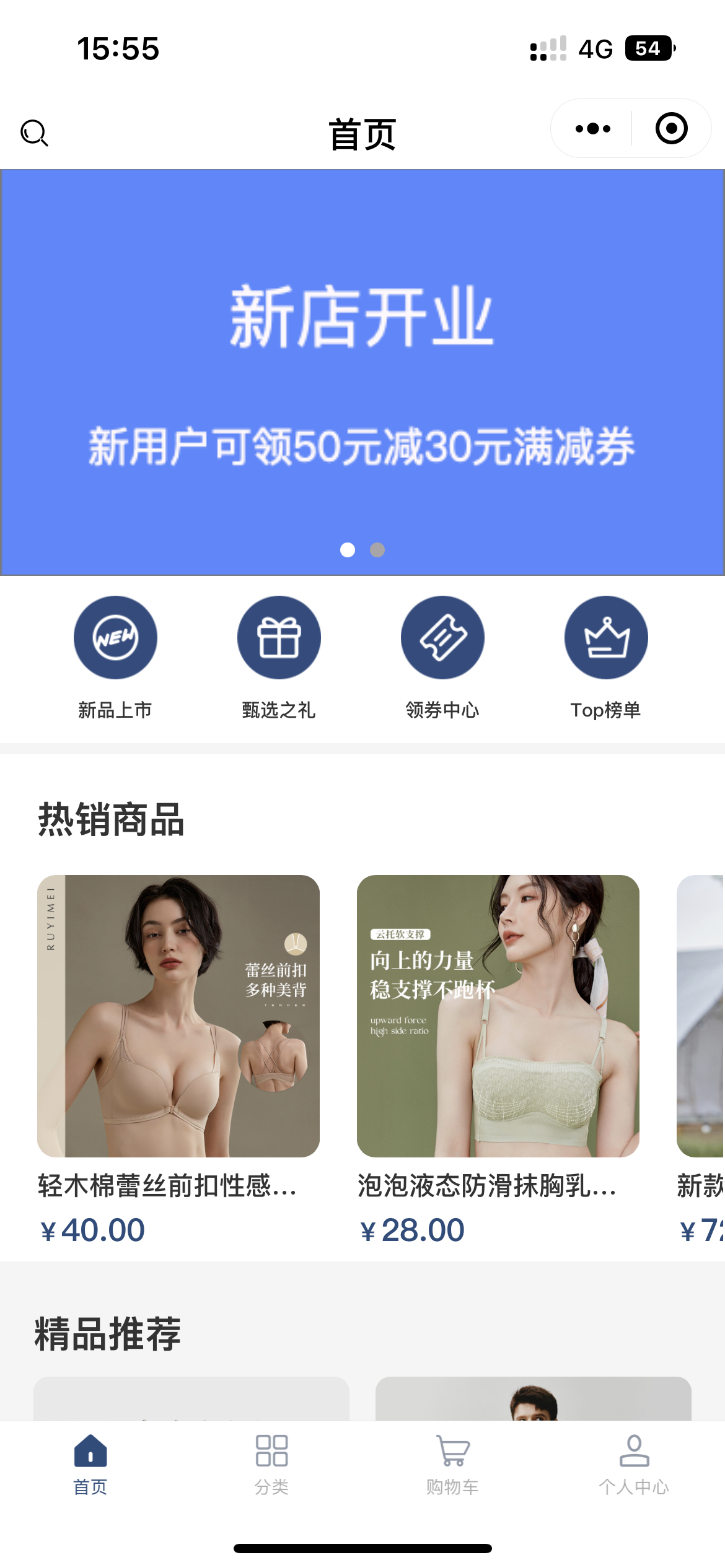This screenshot has height=1568, width=725.
Task: Select the second carousel indicator dot
Action: pos(378,550)
